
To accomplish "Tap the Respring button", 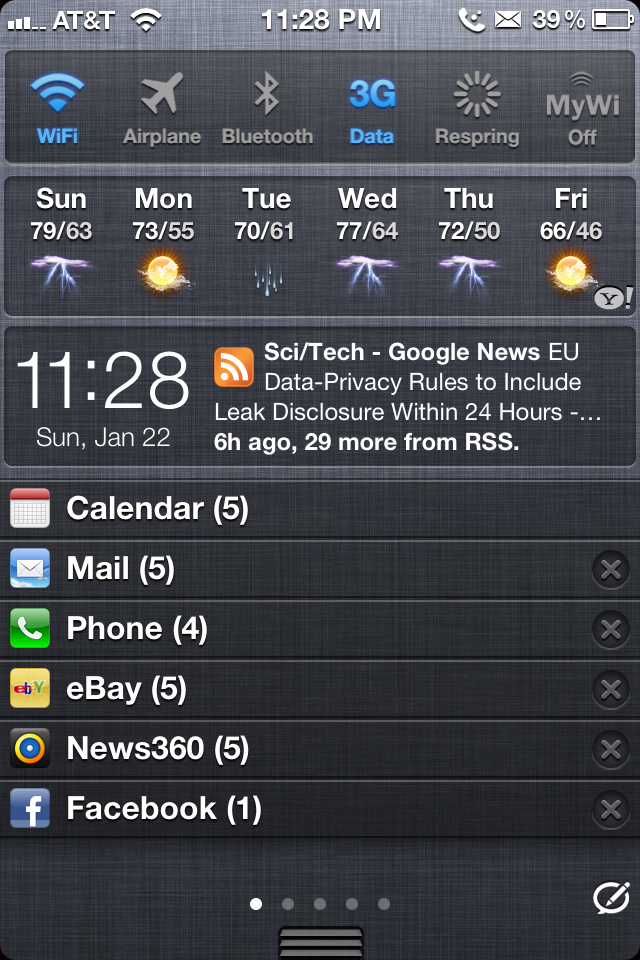I will 477,108.
